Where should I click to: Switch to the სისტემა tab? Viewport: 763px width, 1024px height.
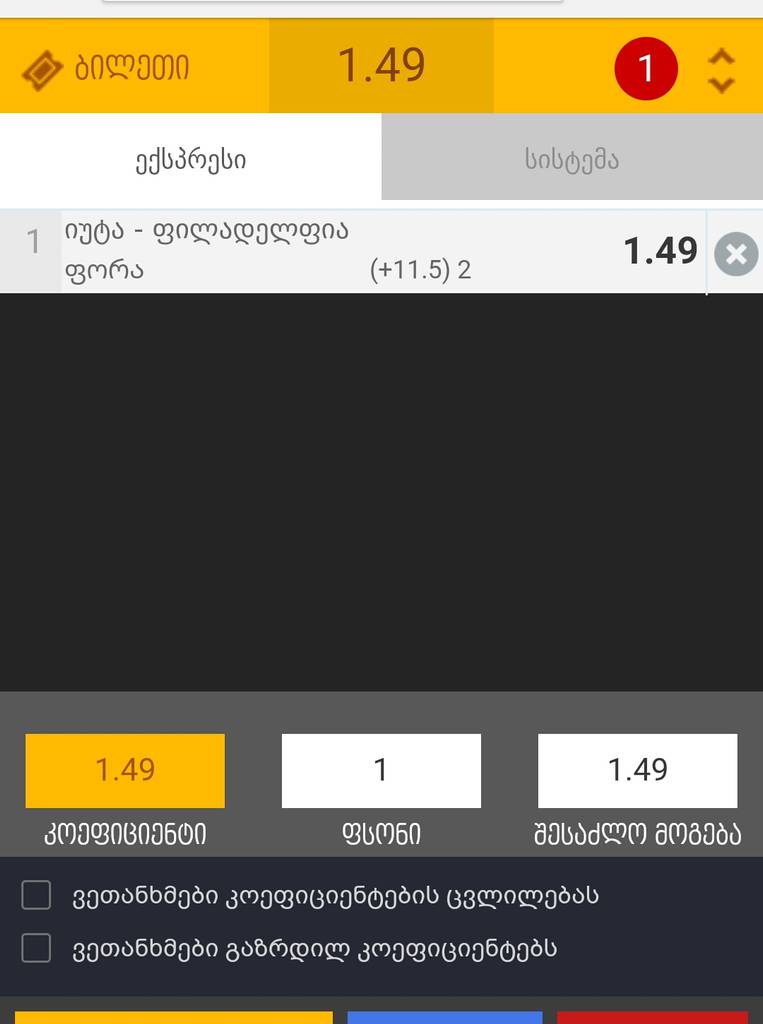[572, 158]
